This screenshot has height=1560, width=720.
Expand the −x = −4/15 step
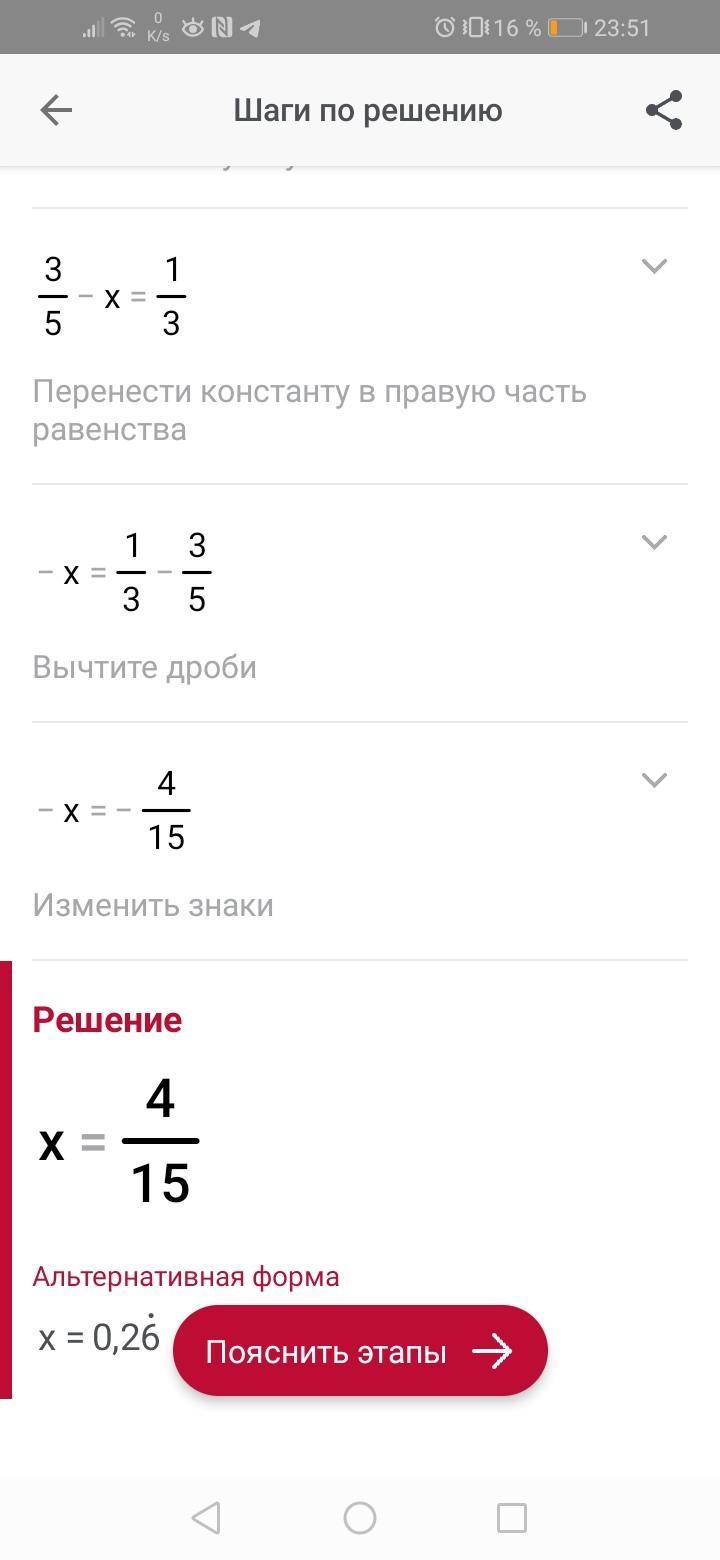tap(654, 780)
